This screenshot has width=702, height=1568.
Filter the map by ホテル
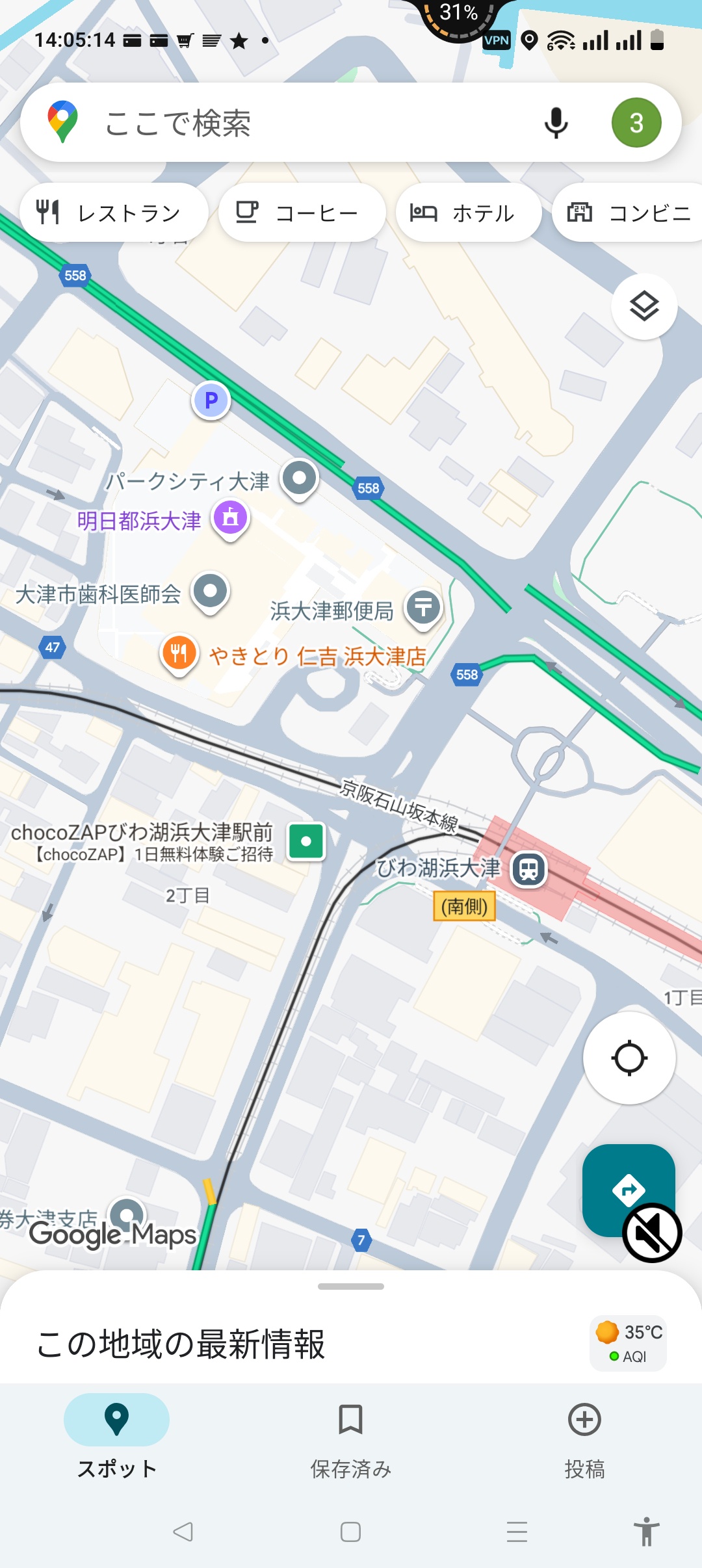point(468,213)
